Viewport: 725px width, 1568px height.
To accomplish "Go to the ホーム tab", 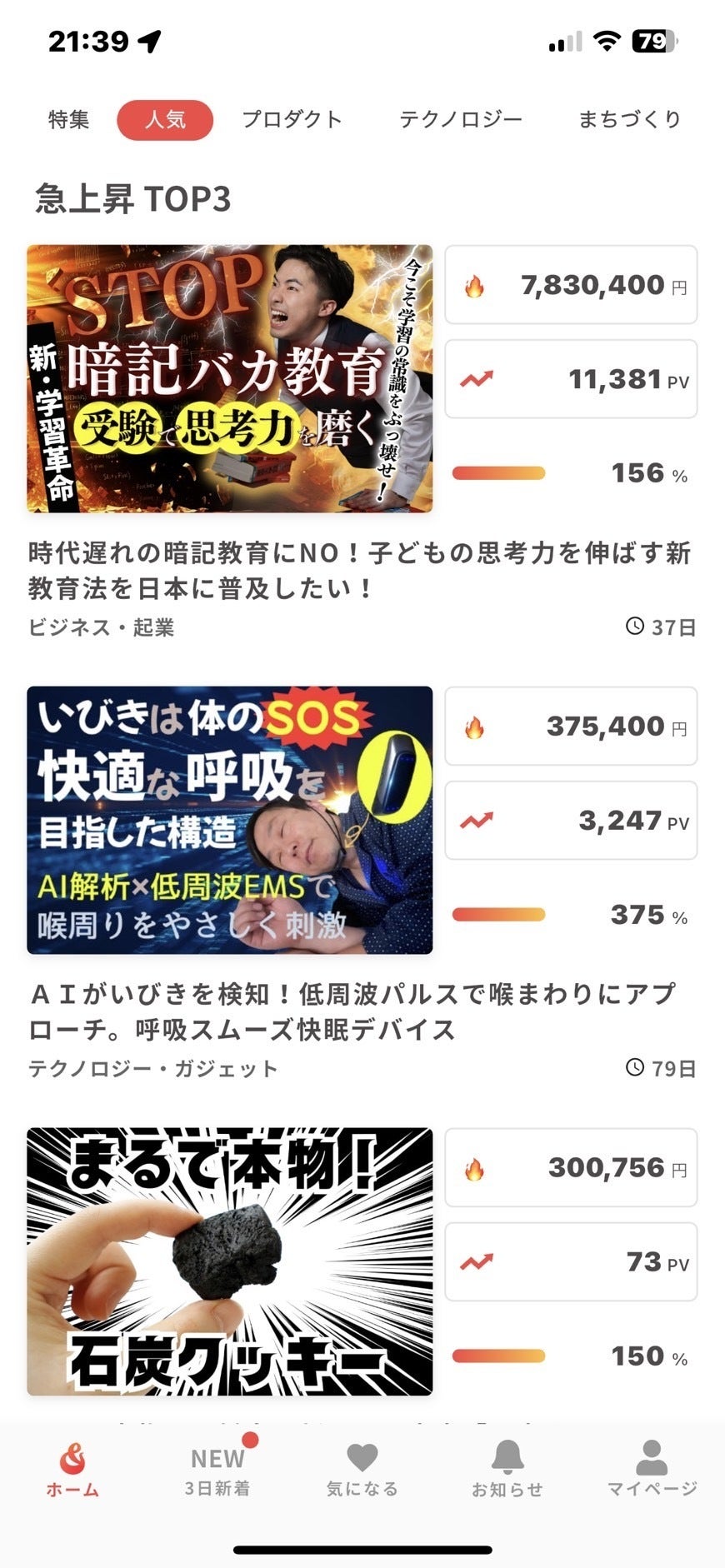I will pos(72,1471).
